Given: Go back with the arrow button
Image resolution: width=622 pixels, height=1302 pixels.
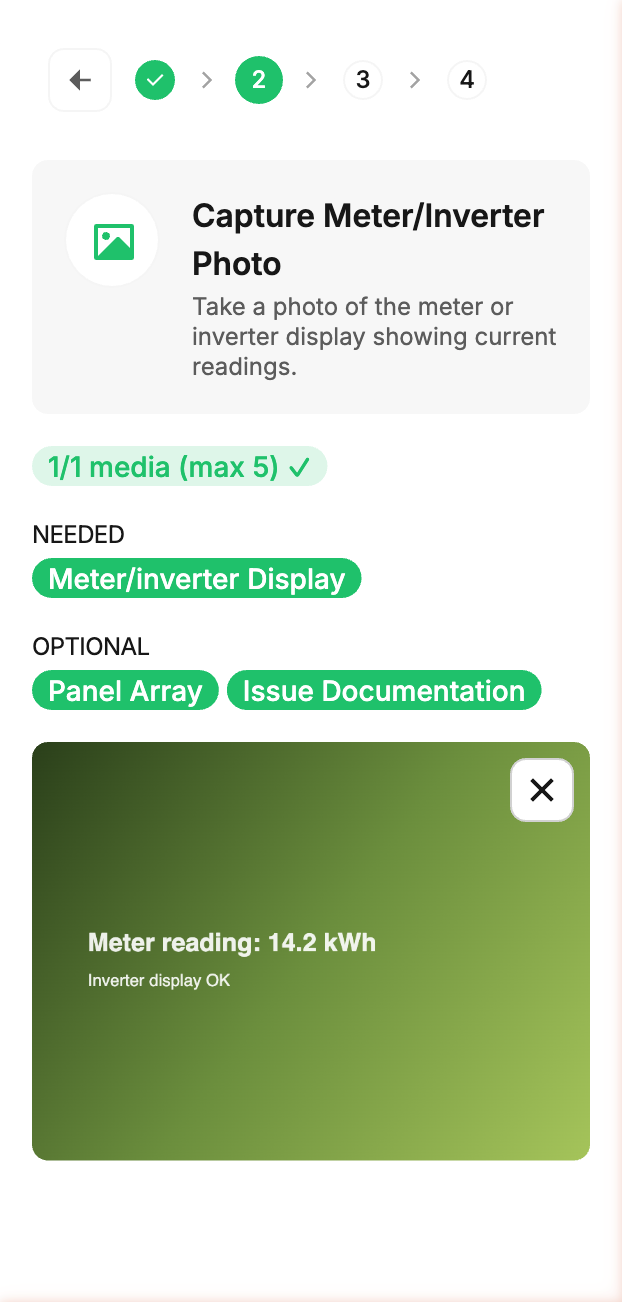Looking at the screenshot, I should [80, 80].
